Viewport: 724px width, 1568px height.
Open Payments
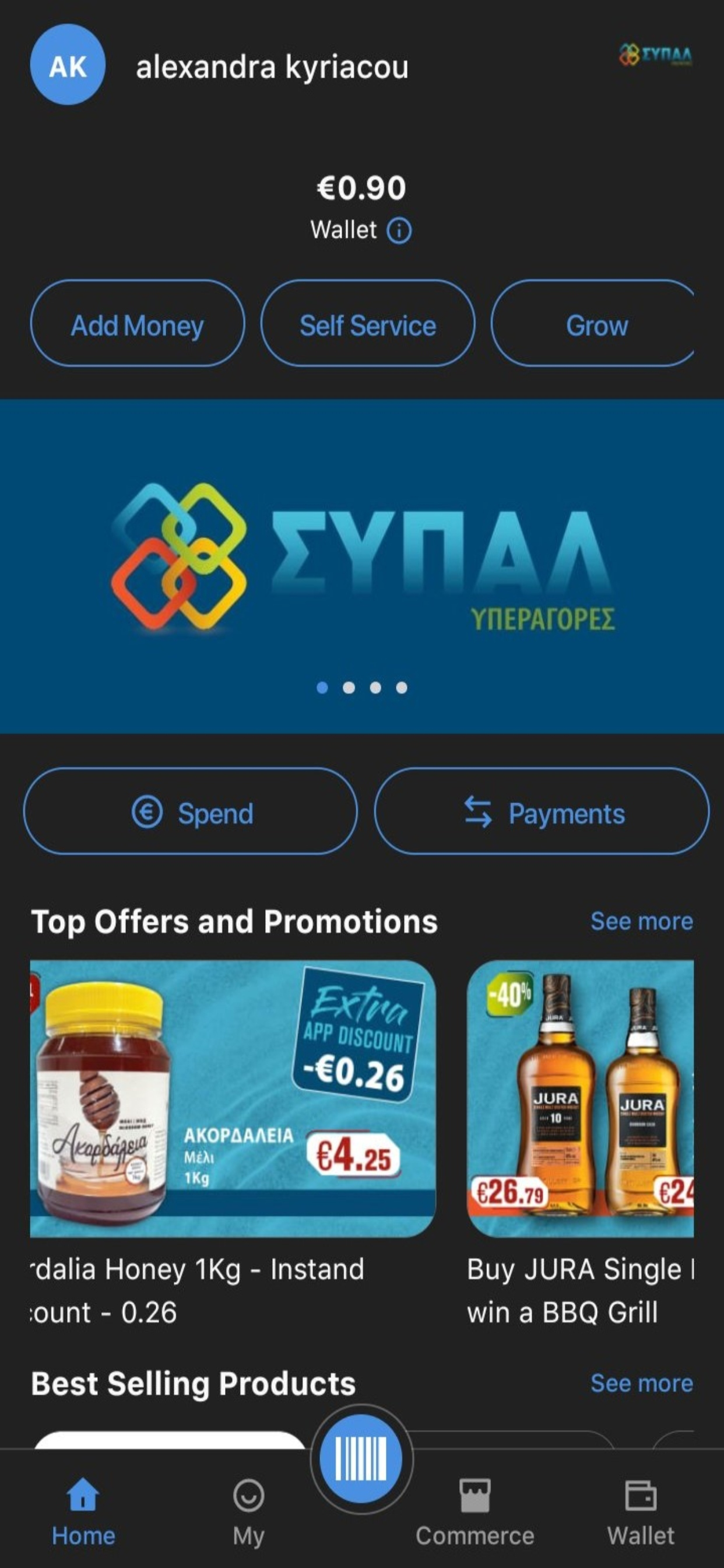click(x=542, y=811)
